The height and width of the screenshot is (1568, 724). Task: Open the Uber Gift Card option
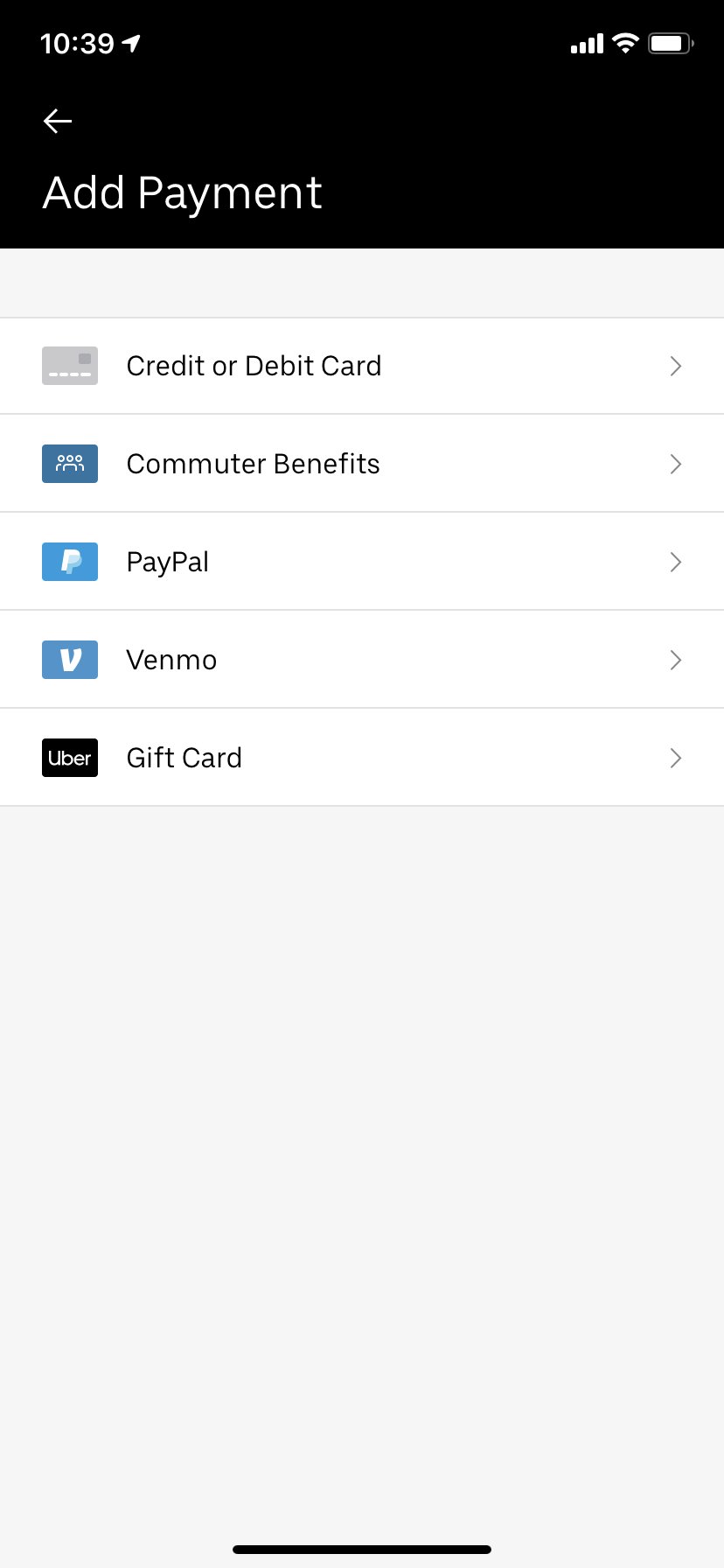pyautogui.click(x=362, y=758)
